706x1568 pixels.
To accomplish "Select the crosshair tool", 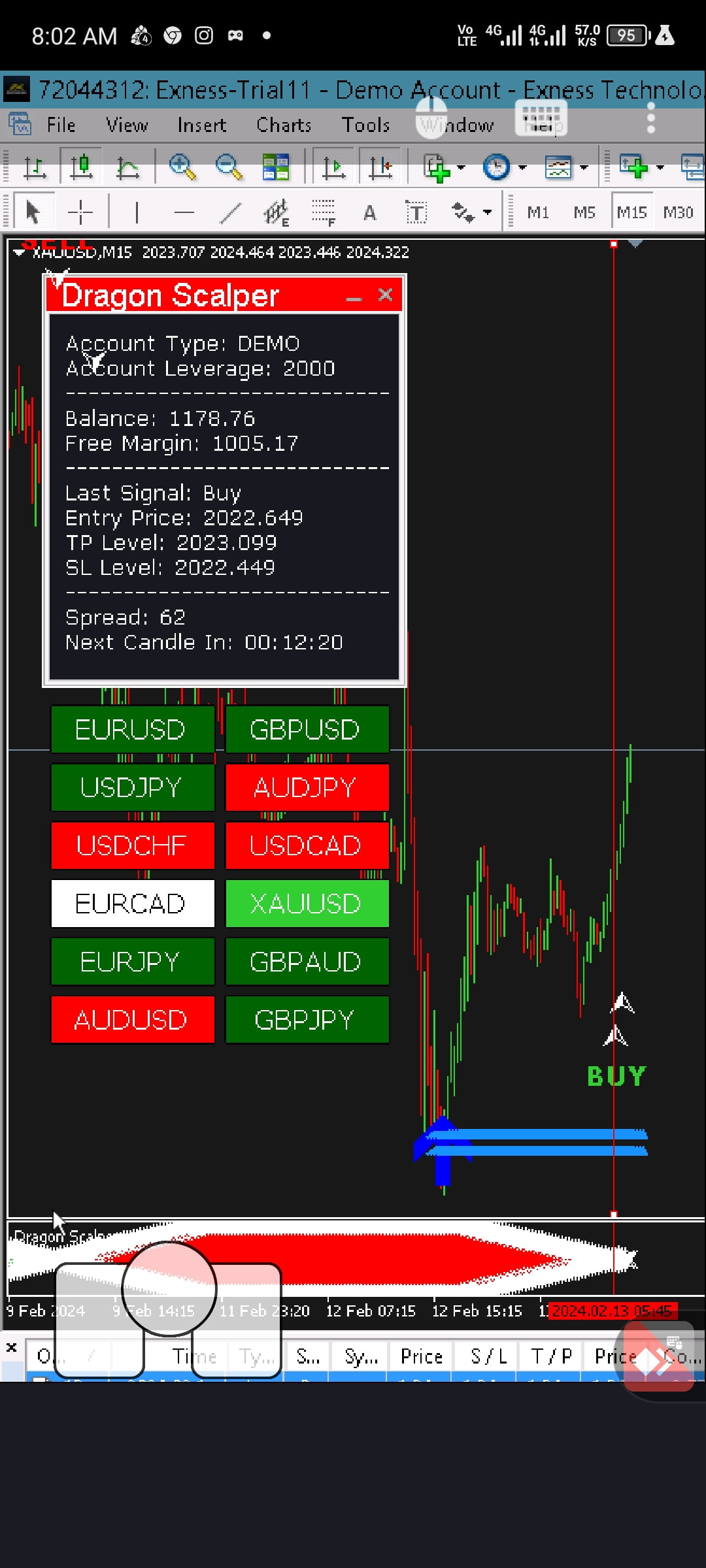I will [80, 212].
